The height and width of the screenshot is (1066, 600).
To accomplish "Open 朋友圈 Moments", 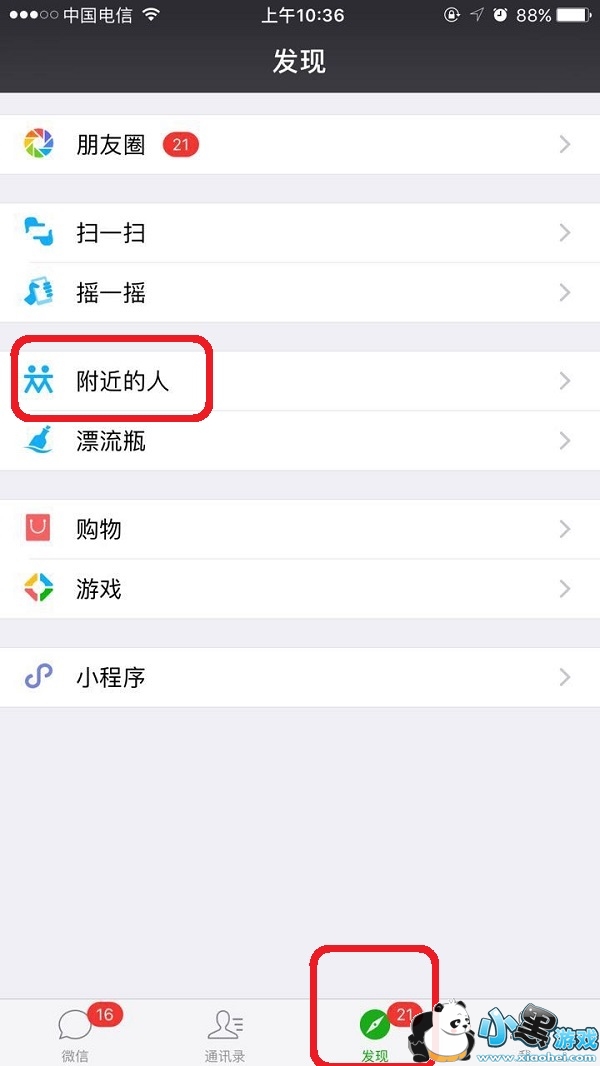I will pyautogui.click(x=300, y=145).
